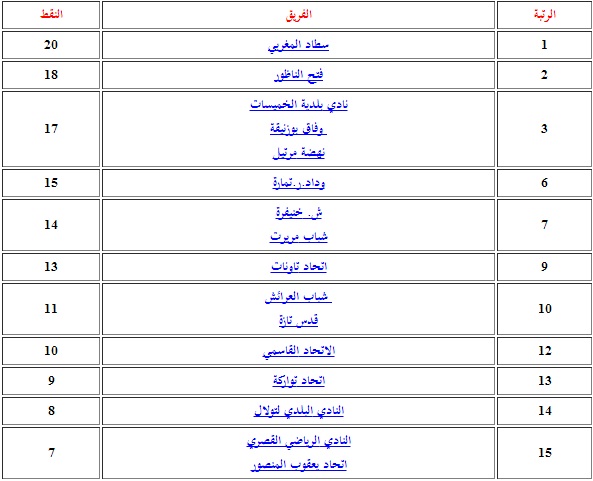Open the اتحاد تواركة team link
Screen dimensions: 593x481
pos(298,381)
